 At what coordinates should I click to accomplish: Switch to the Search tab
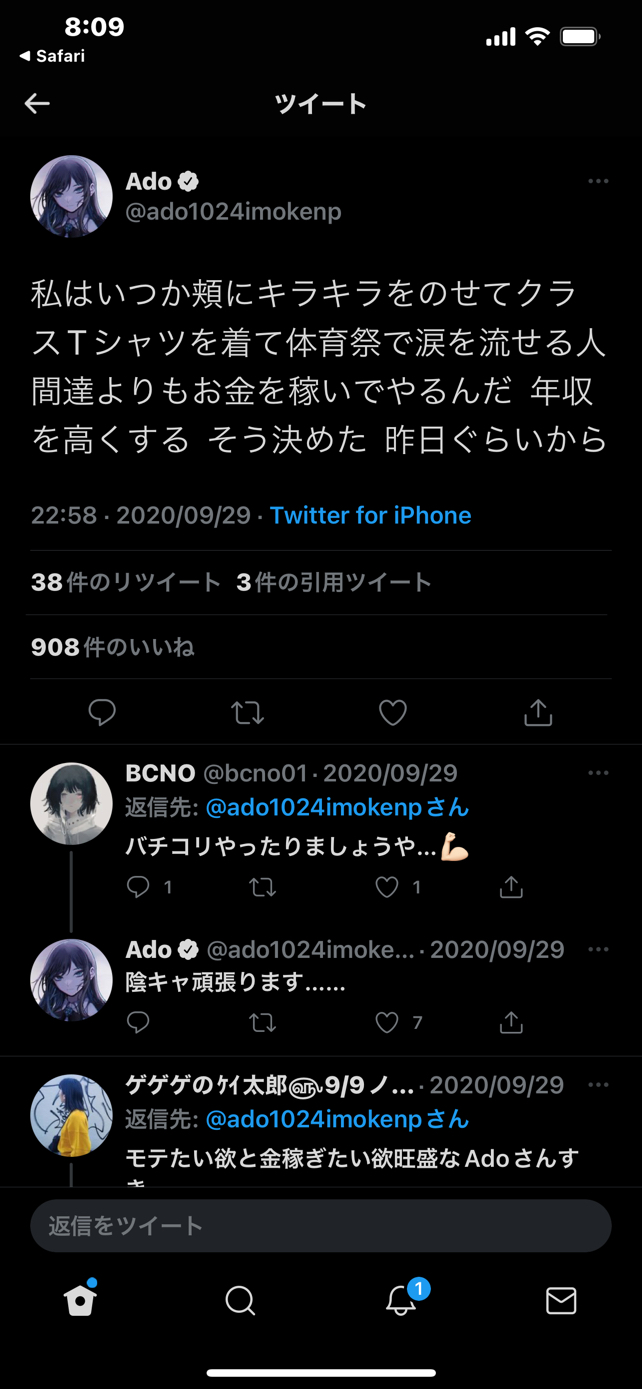(x=240, y=1300)
